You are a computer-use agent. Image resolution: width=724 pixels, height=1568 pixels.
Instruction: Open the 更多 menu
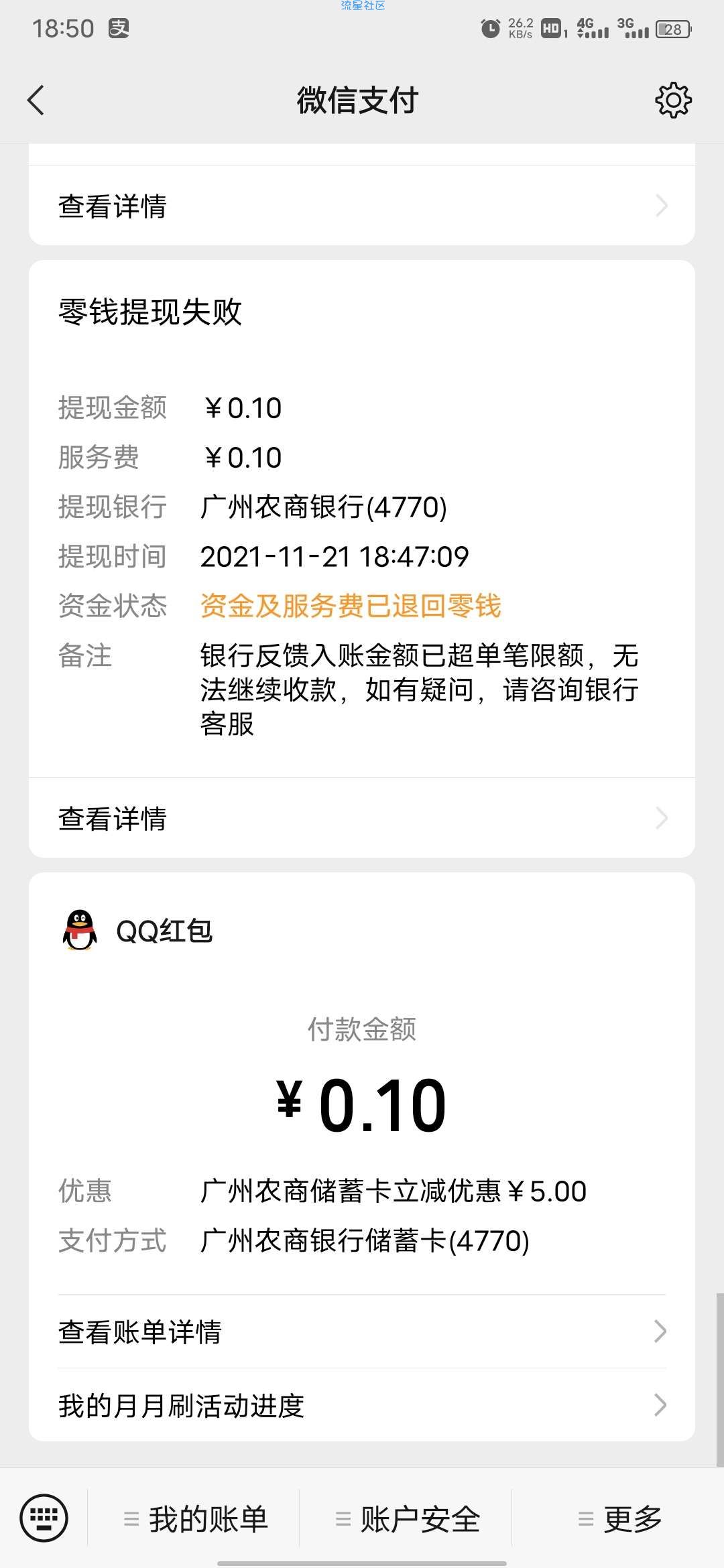coord(619,1519)
